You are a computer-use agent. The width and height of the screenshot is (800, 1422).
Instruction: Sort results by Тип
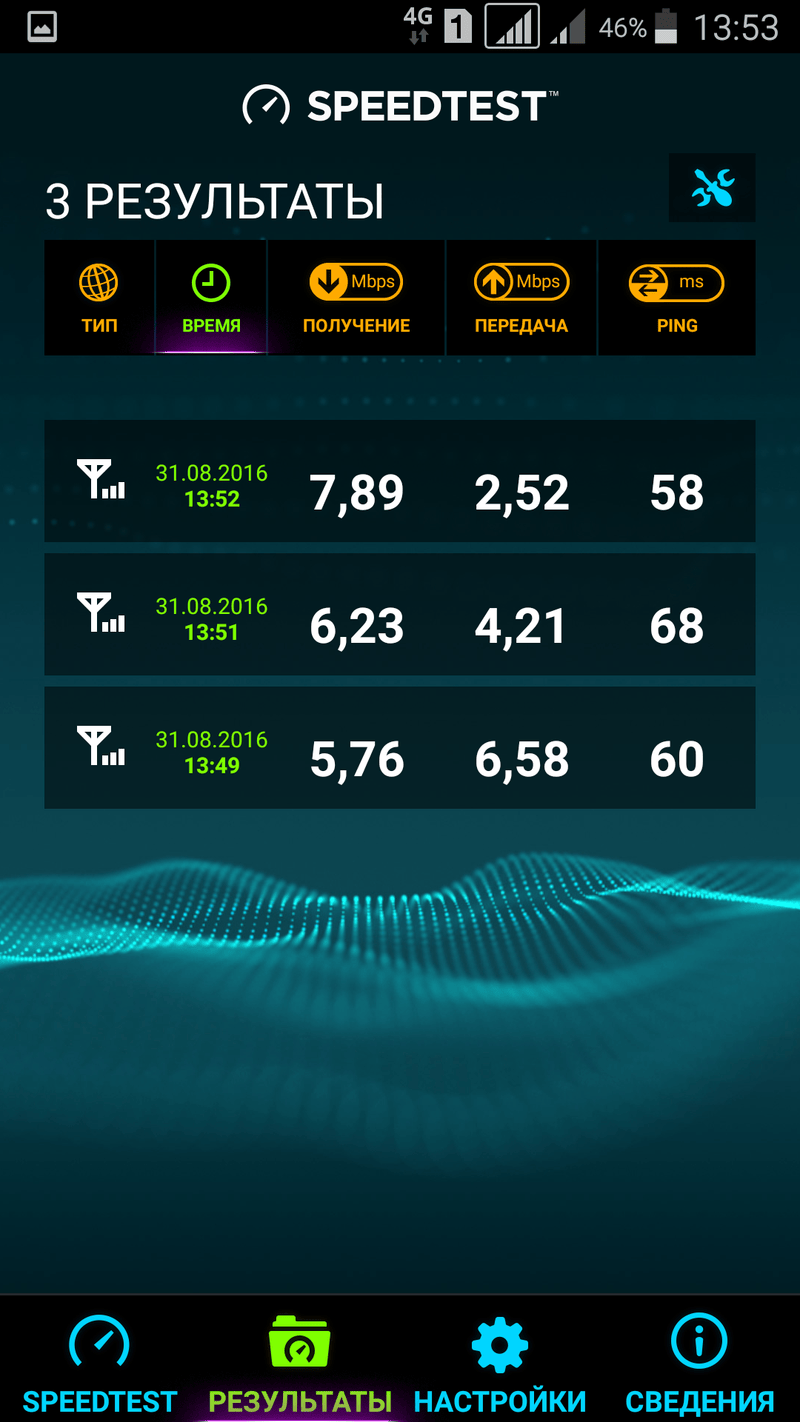99,298
